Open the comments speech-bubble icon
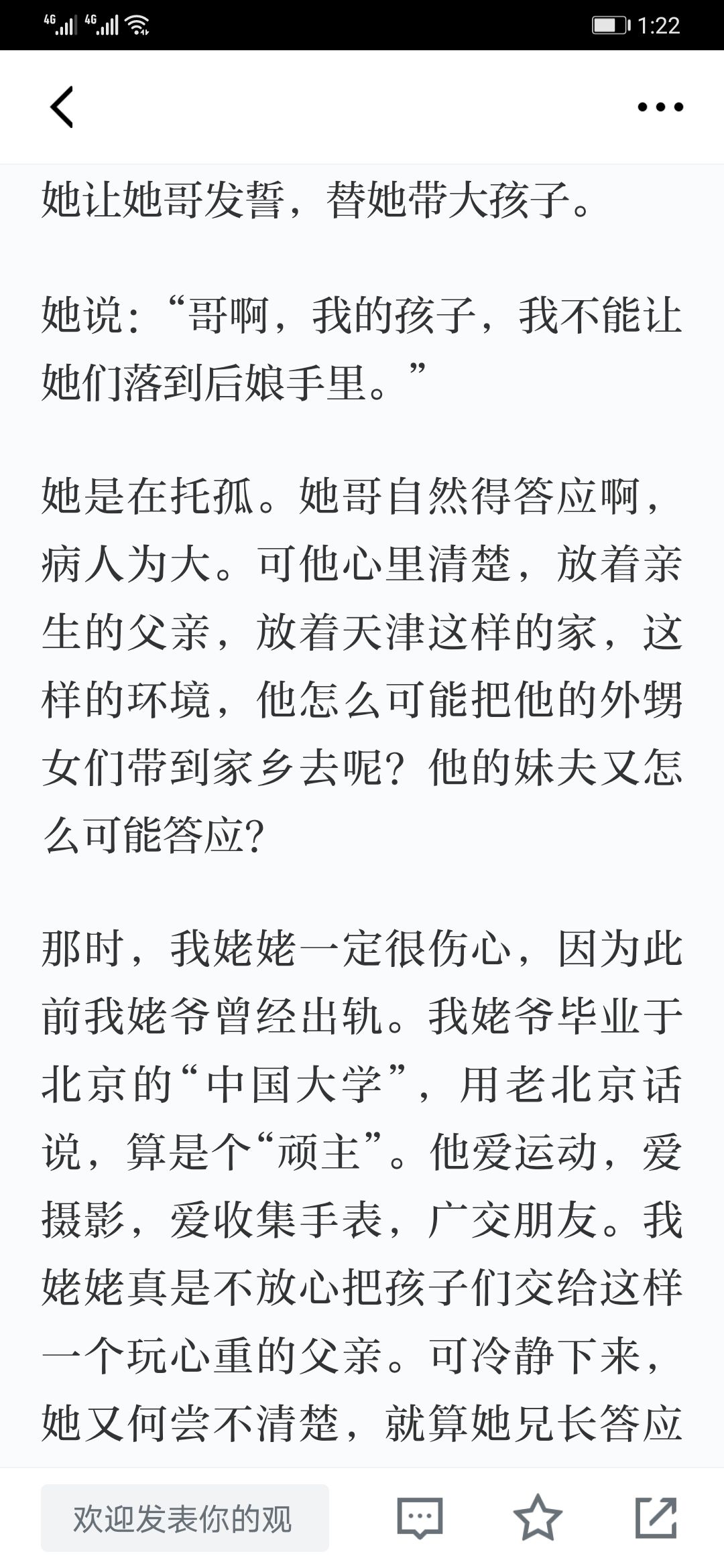This screenshot has height=1568, width=724. click(420, 1518)
